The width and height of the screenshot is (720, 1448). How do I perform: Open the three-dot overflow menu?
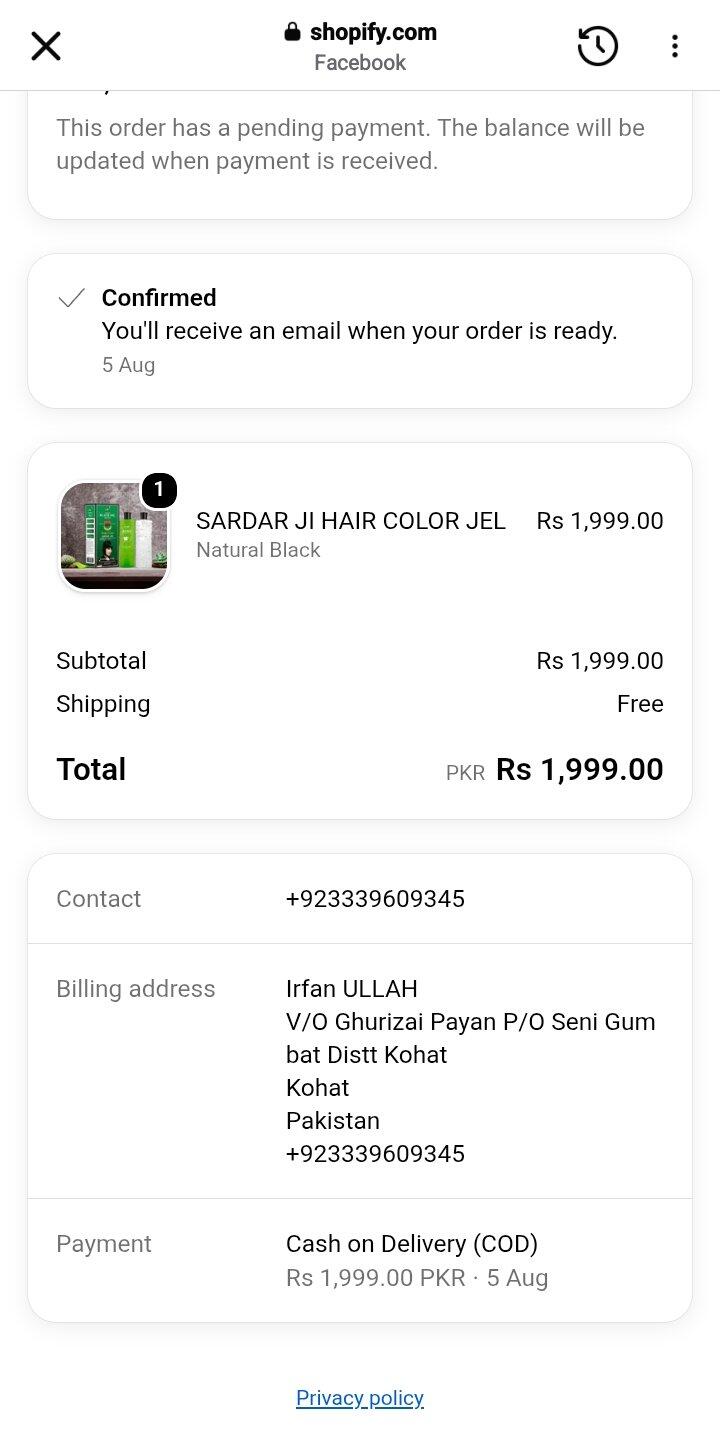675,46
